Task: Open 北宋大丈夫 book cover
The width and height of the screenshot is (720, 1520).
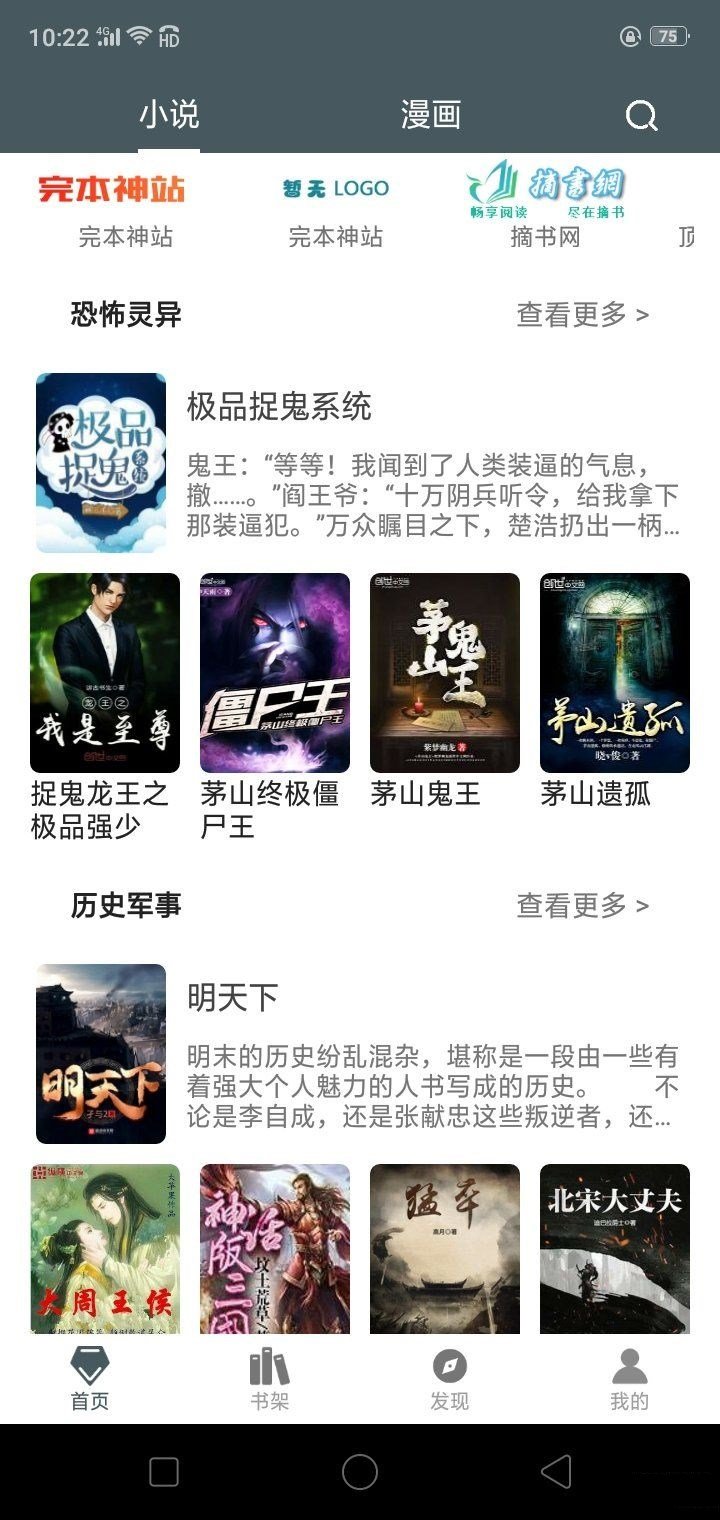Action: click(x=615, y=1248)
